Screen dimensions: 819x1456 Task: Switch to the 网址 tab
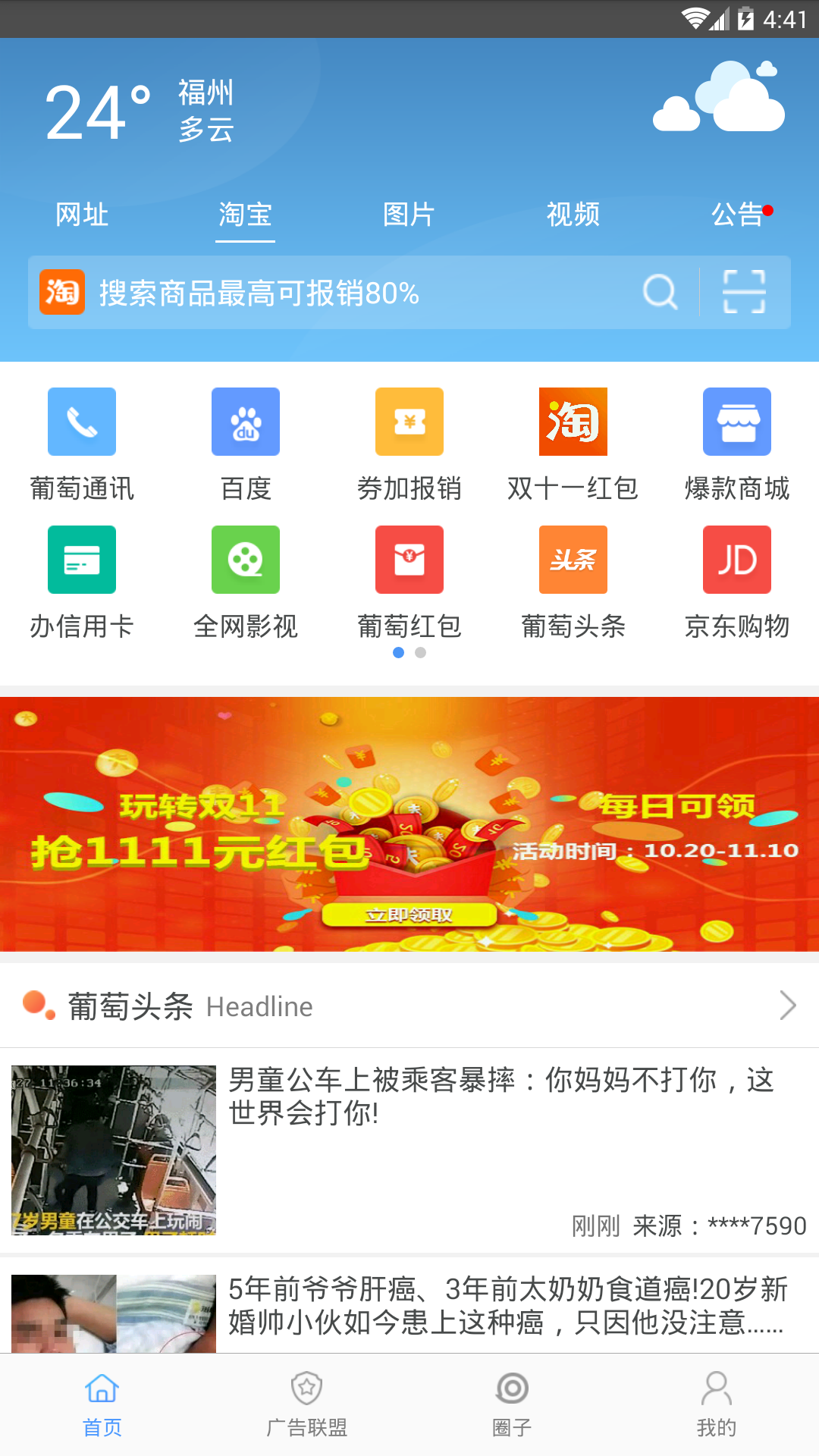pos(82,215)
